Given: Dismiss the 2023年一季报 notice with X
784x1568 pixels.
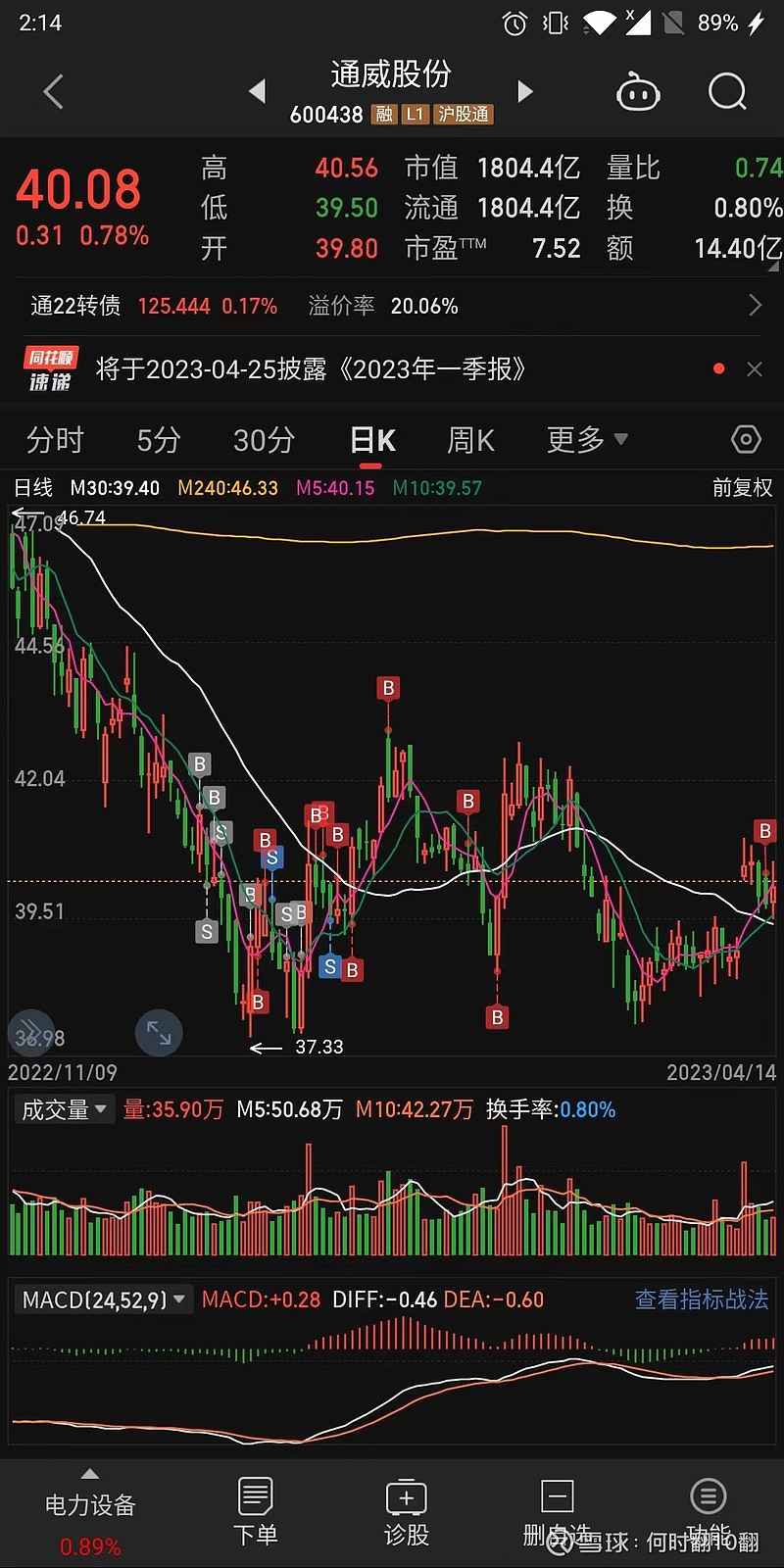Looking at the screenshot, I should click(754, 368).
